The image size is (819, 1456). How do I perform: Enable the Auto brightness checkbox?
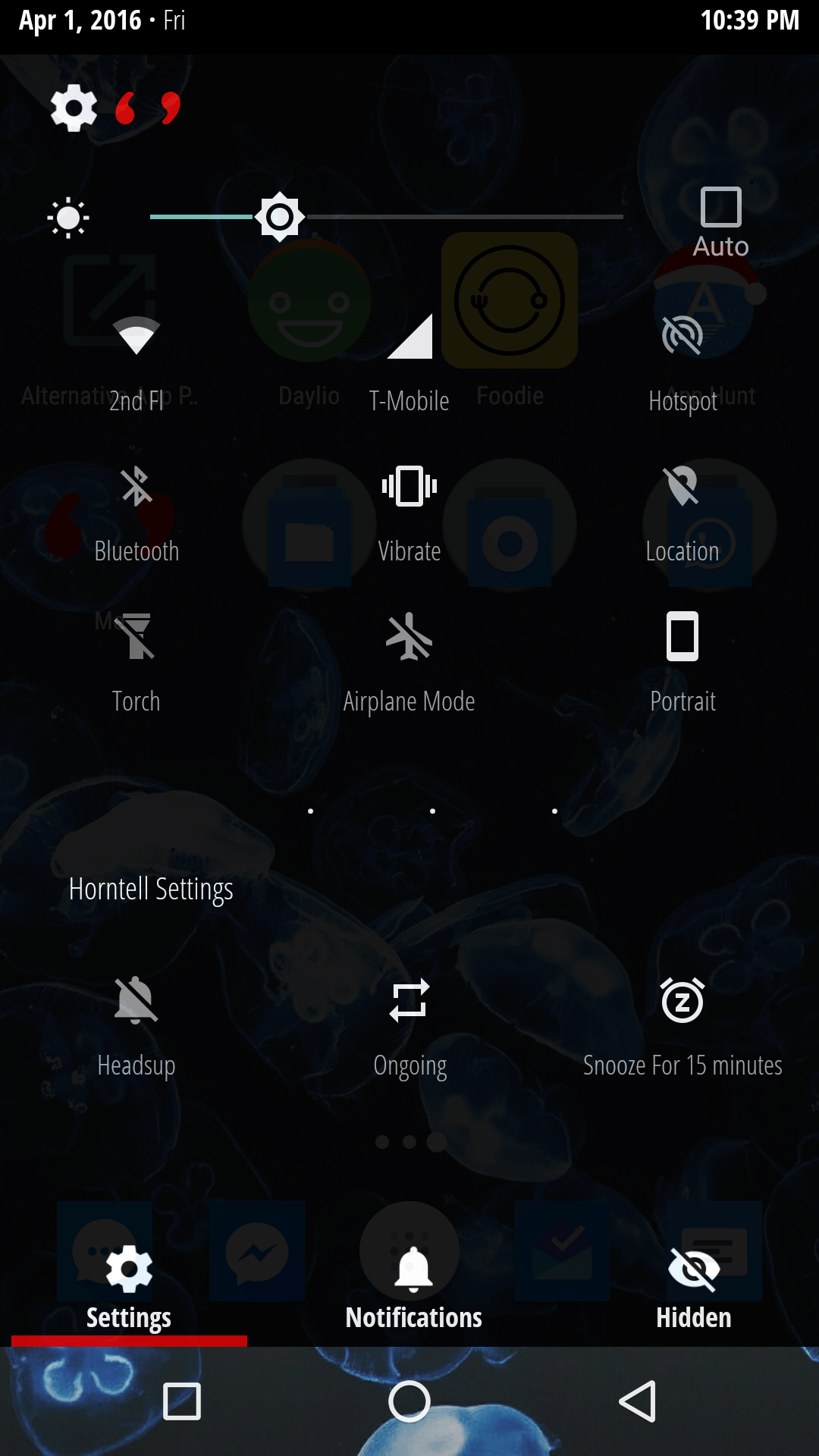(720, 207)
